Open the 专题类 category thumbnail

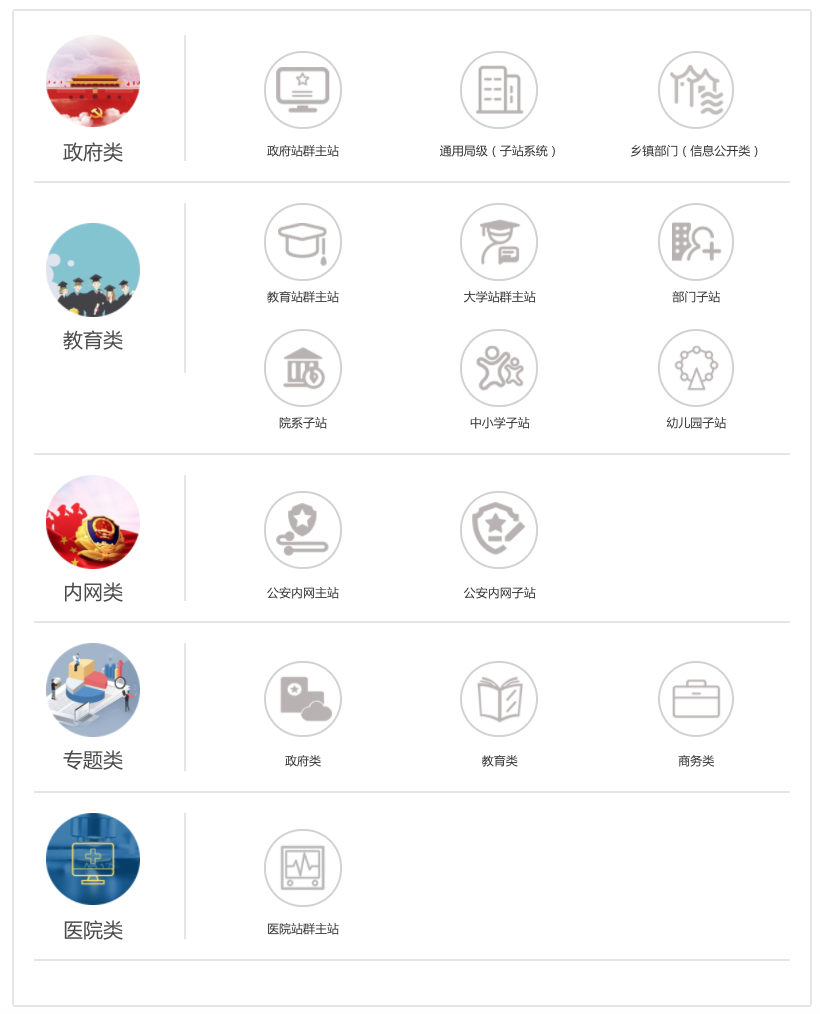tap(92, 689)
